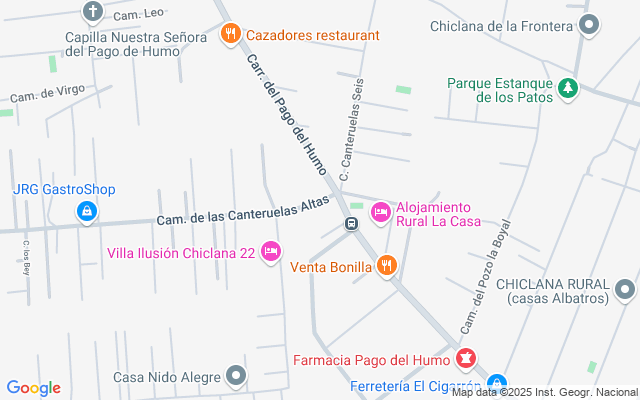Open the Cazadores restaurant marker

point(231,34)
